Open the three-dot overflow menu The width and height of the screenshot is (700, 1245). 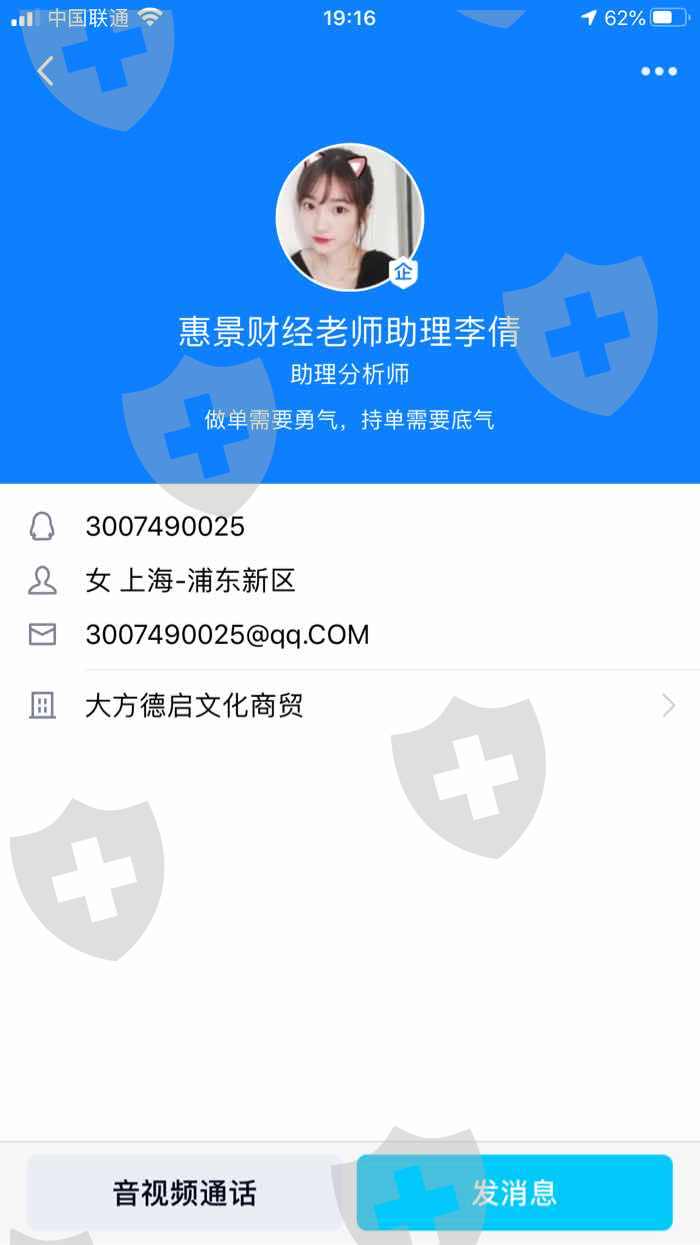click(x=659, y=71)
